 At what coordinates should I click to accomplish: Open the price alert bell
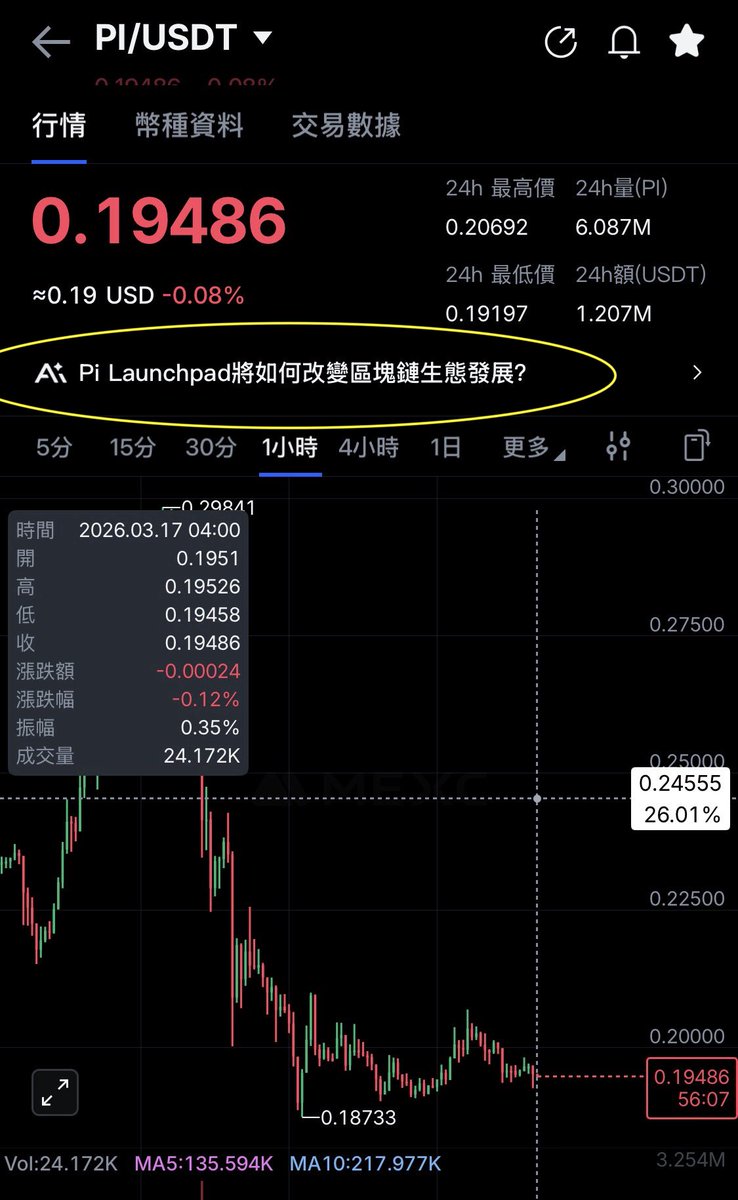click(x=624, y=42)
